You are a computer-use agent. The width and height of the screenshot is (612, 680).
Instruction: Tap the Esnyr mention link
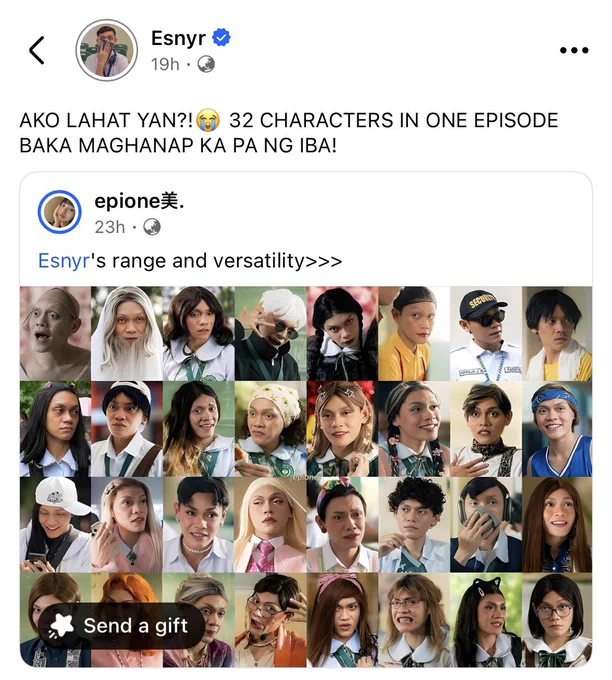pos(64,261)
